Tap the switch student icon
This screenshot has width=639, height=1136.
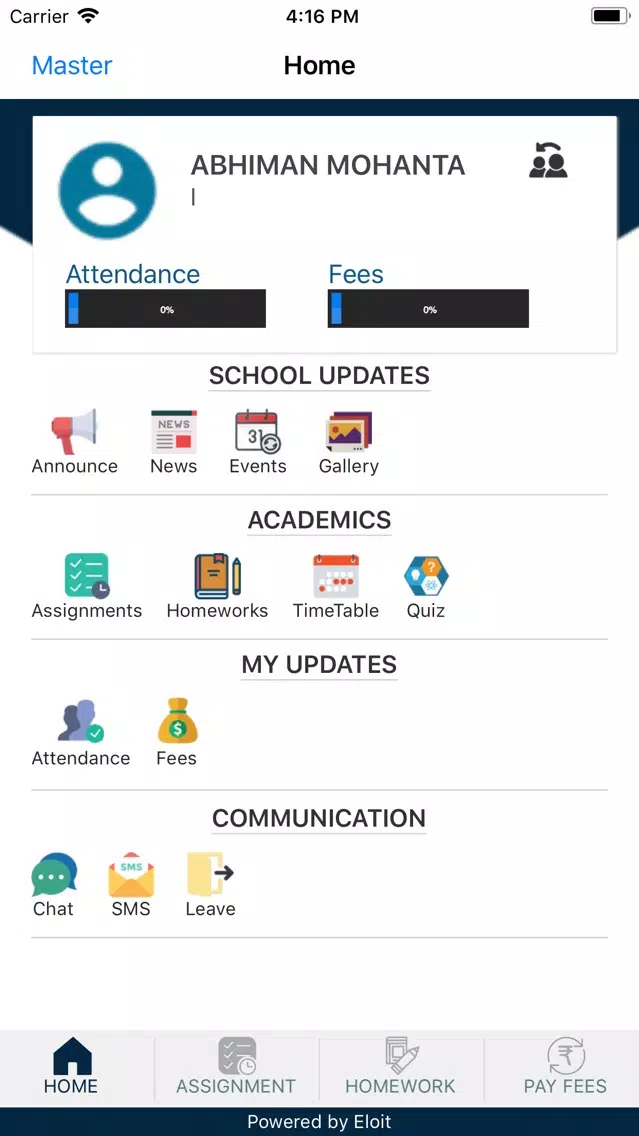pyautogui.click(x=548, y=161)
